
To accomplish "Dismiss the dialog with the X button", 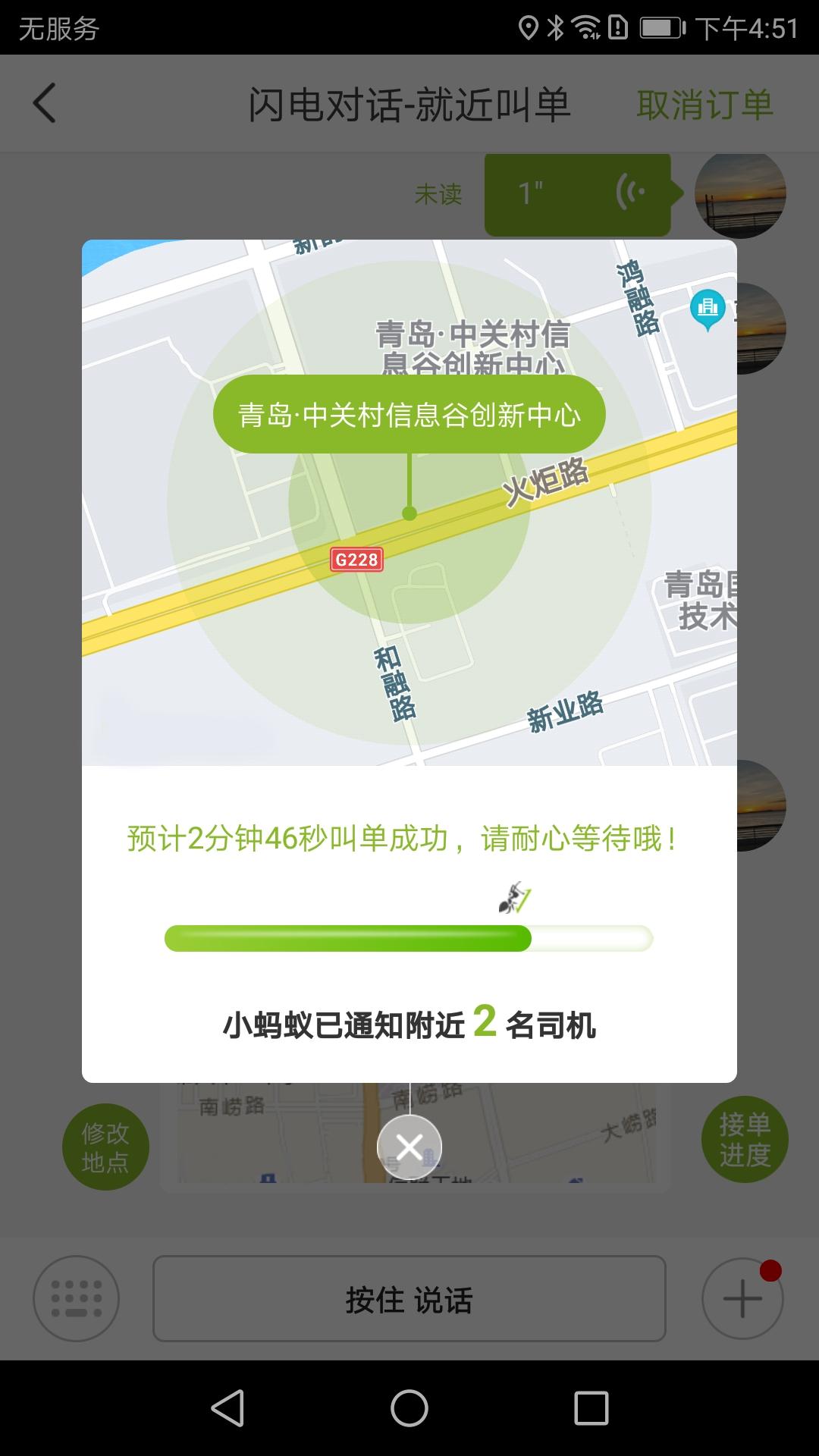I will [409, 1147].
